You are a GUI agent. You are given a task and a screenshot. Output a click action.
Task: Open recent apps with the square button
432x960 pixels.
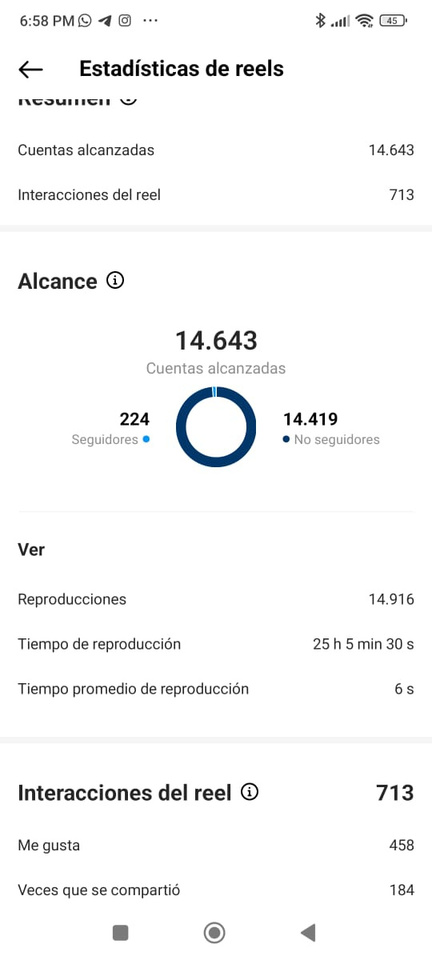(121, 932)
